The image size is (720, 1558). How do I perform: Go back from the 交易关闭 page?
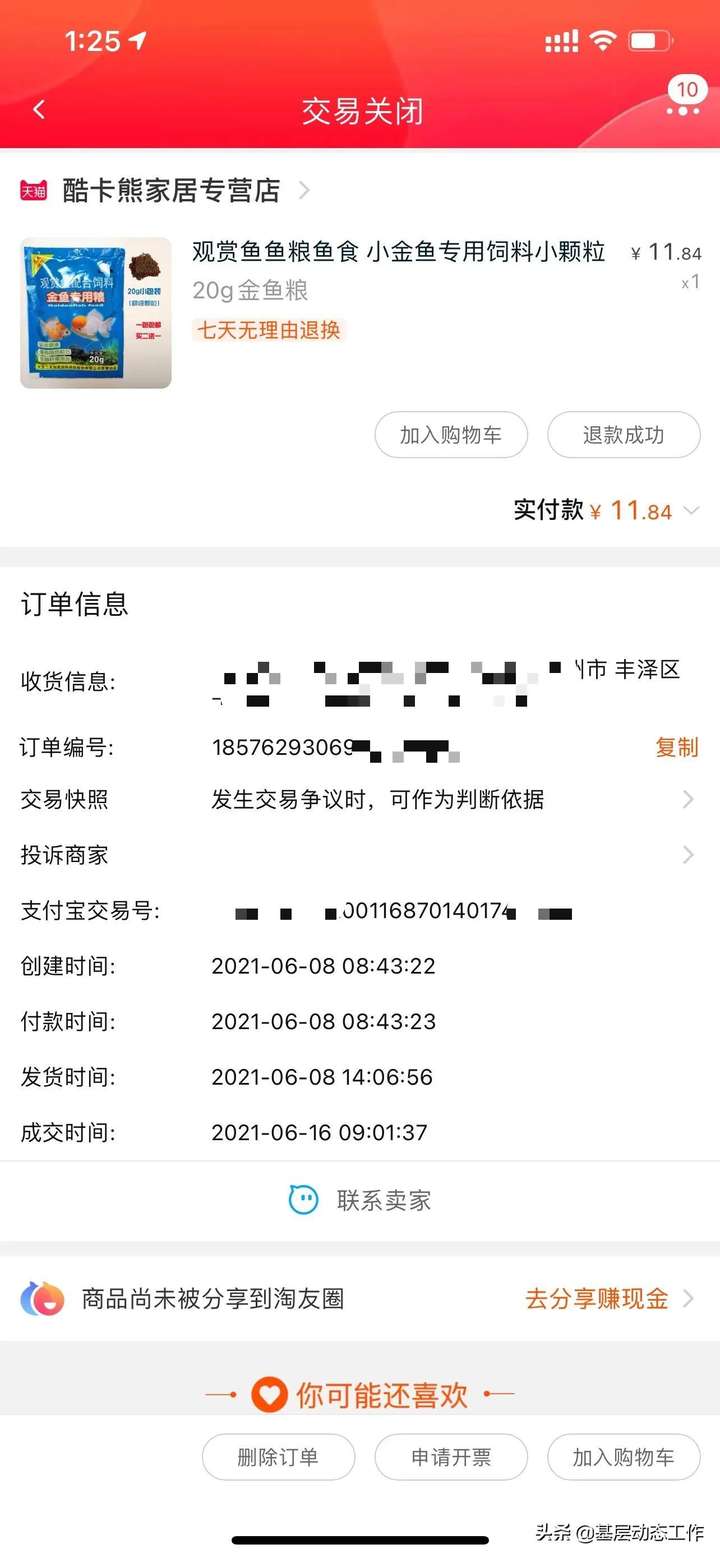pyautogui.click(x=39, y=110)
